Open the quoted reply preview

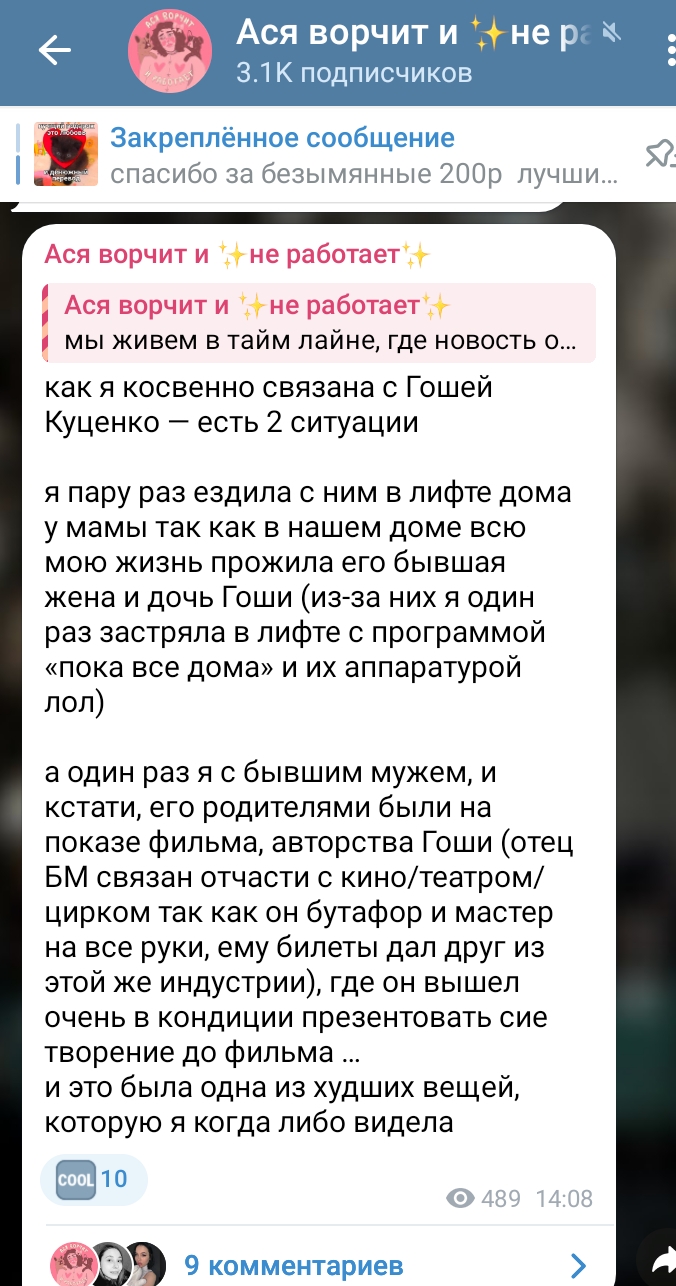(x=319, y=322)
